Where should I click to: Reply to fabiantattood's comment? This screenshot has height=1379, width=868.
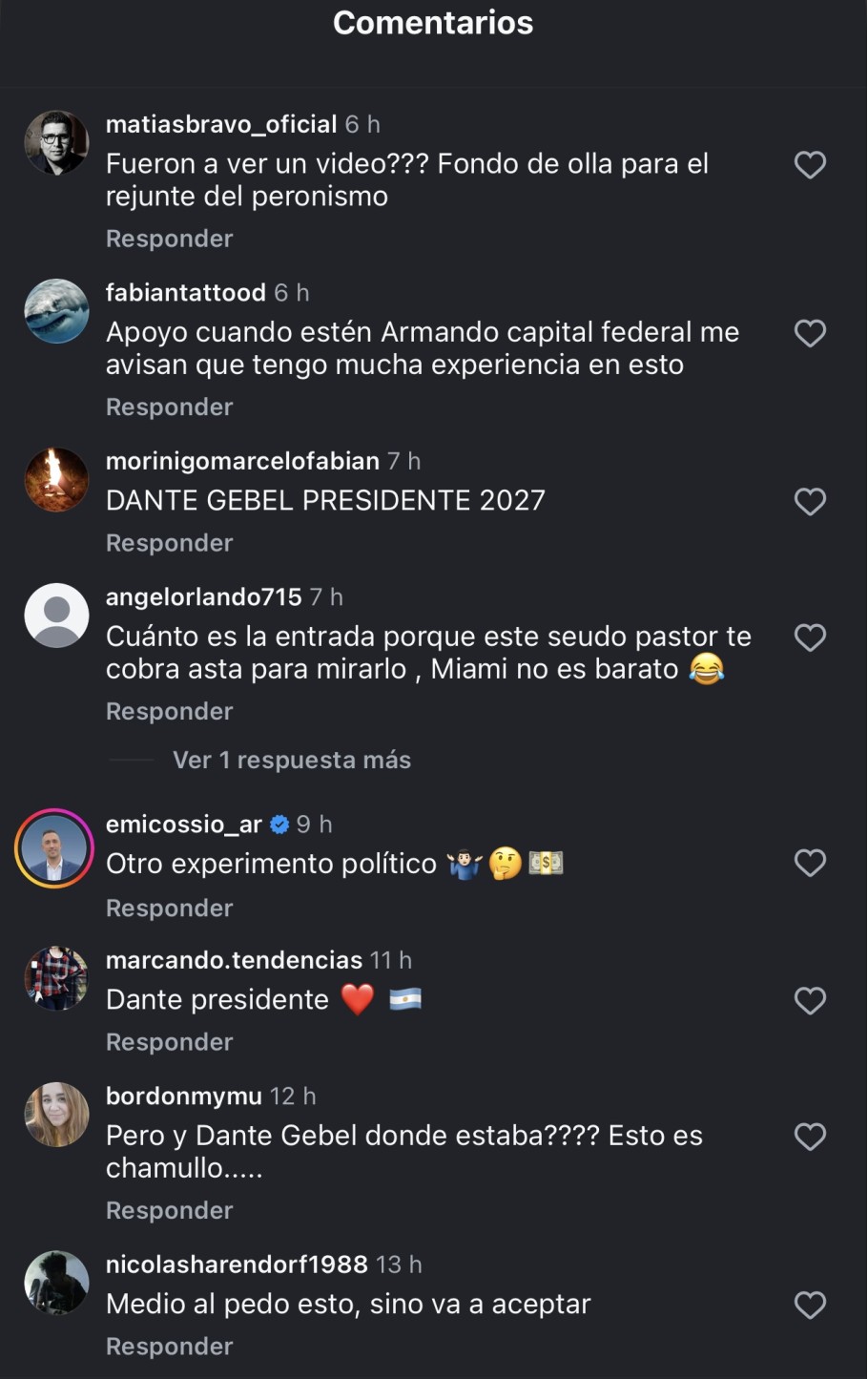pos(169,407)
